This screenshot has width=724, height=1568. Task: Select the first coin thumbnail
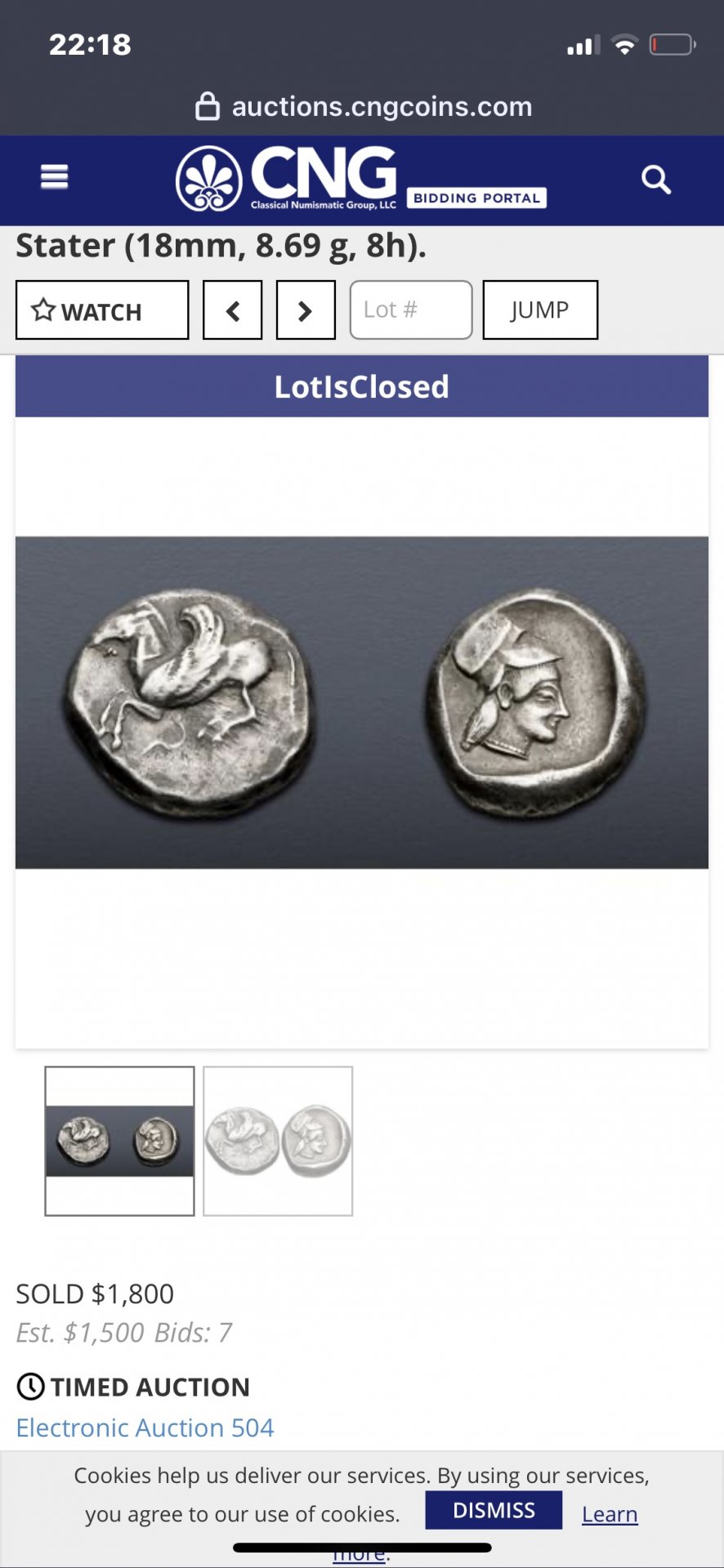click(119, 1141)
